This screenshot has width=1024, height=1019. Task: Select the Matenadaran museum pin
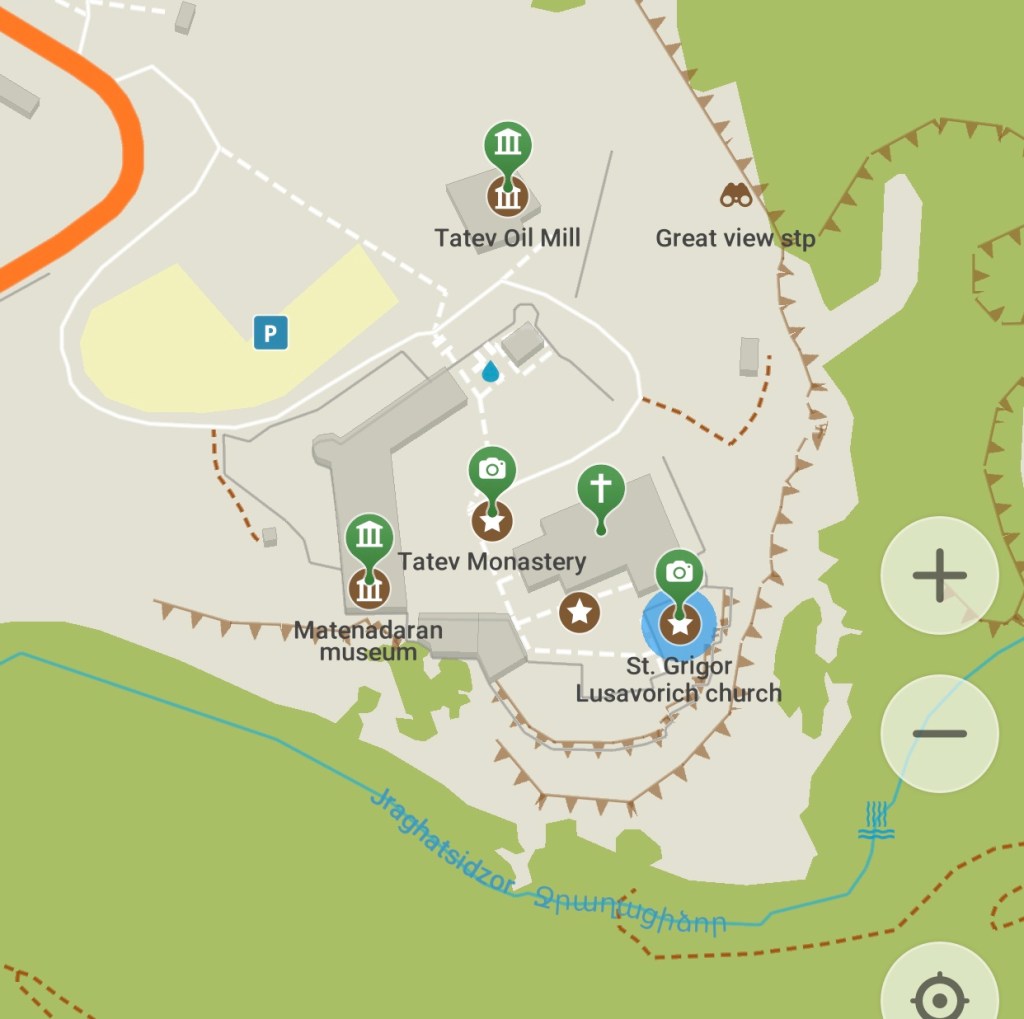point(369,538)
